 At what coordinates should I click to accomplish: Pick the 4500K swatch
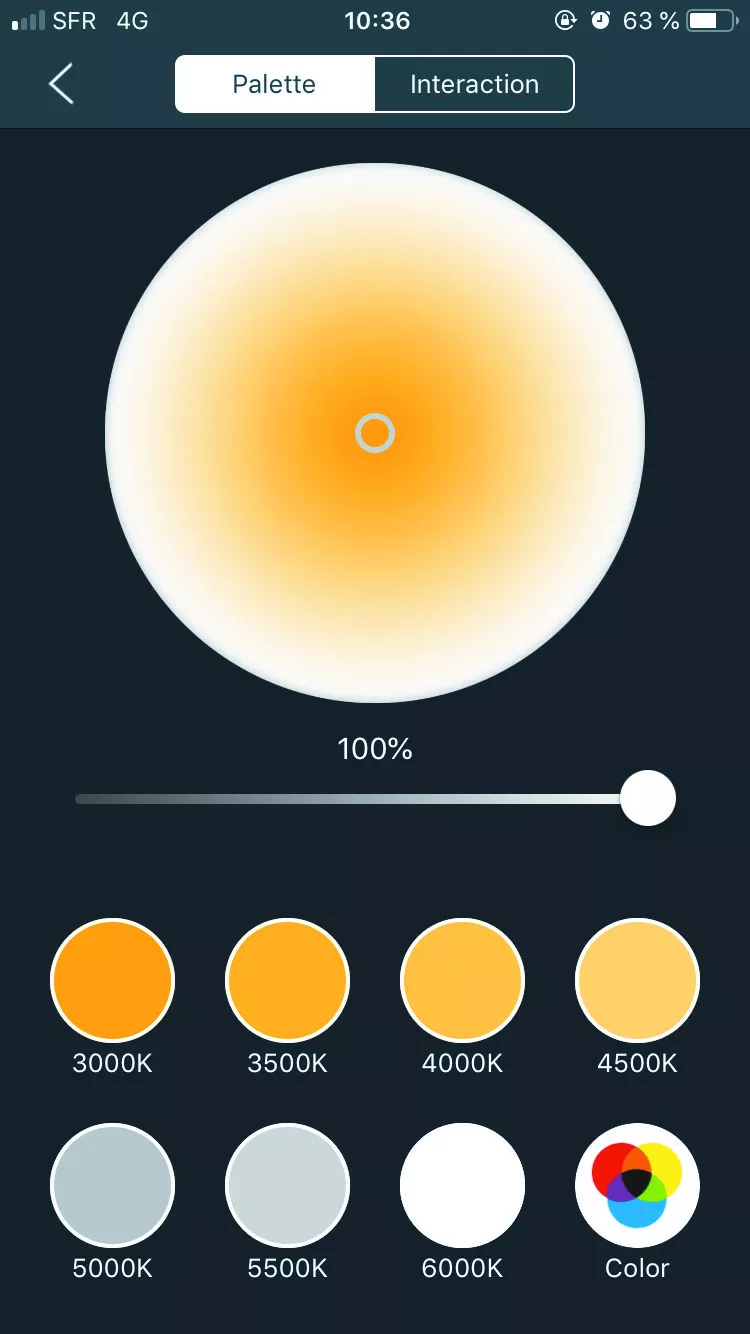[x=637, y=980]
